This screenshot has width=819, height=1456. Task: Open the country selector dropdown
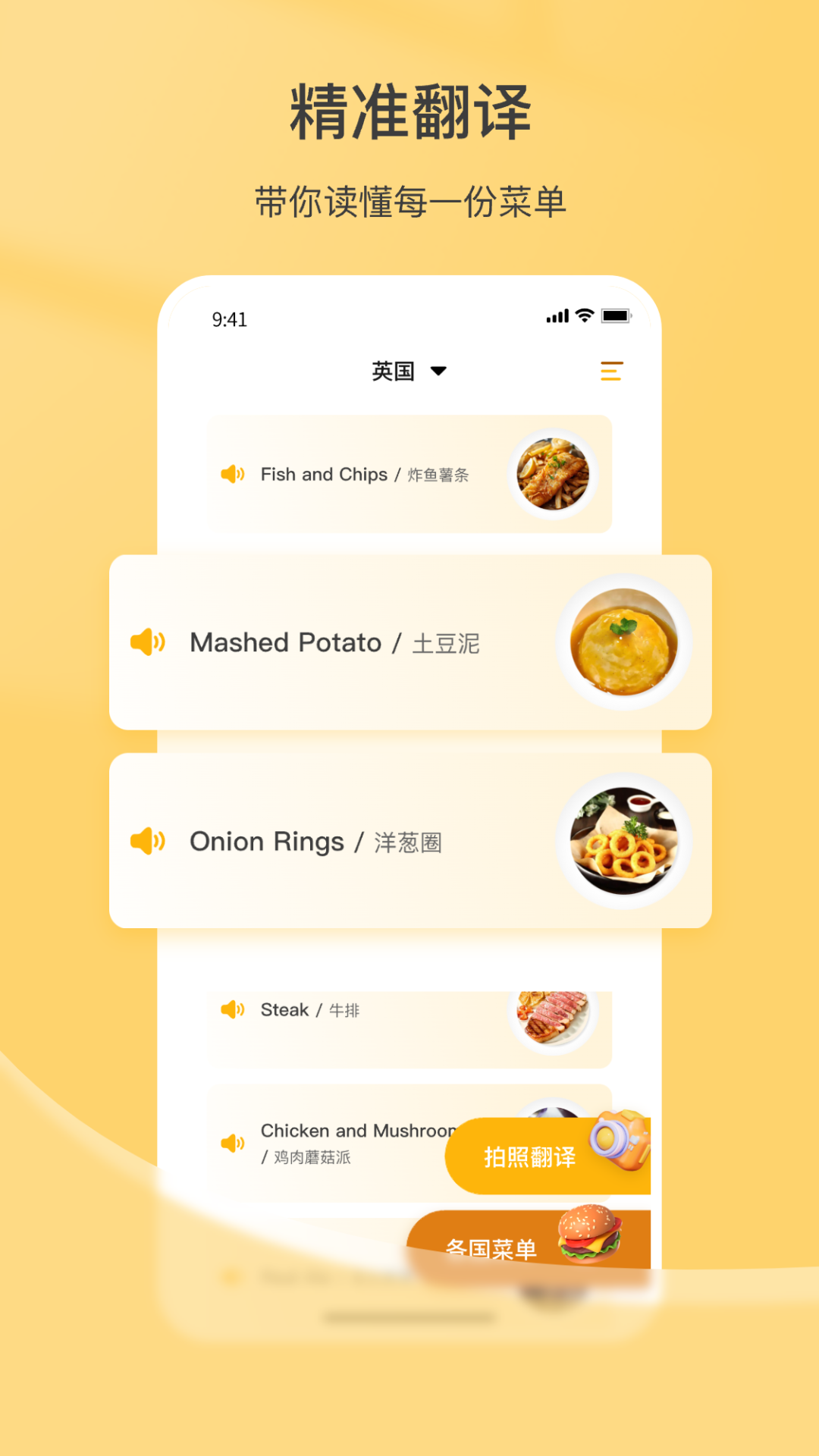(438, 372)
